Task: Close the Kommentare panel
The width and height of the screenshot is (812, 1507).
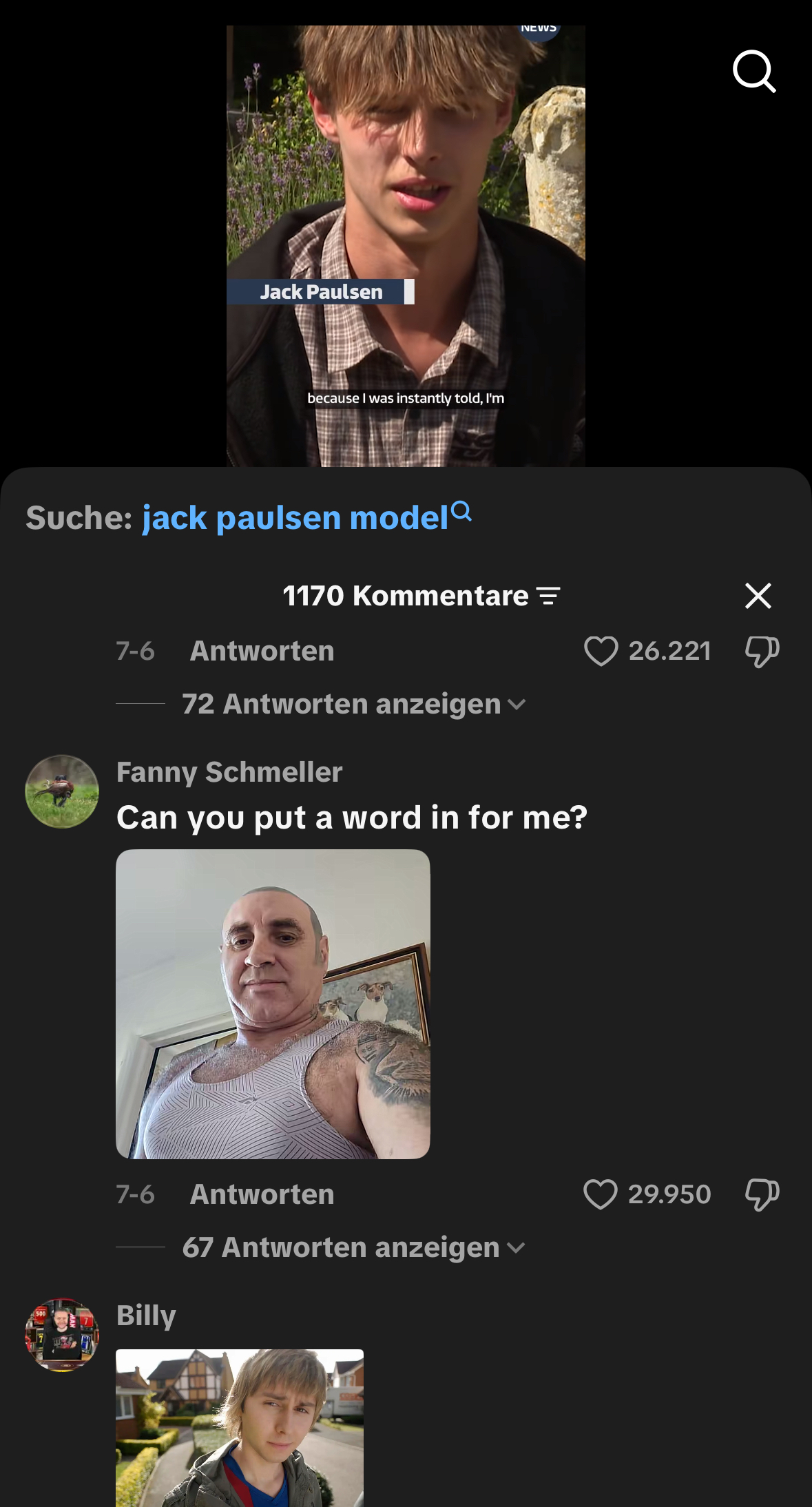Action: 758,596
